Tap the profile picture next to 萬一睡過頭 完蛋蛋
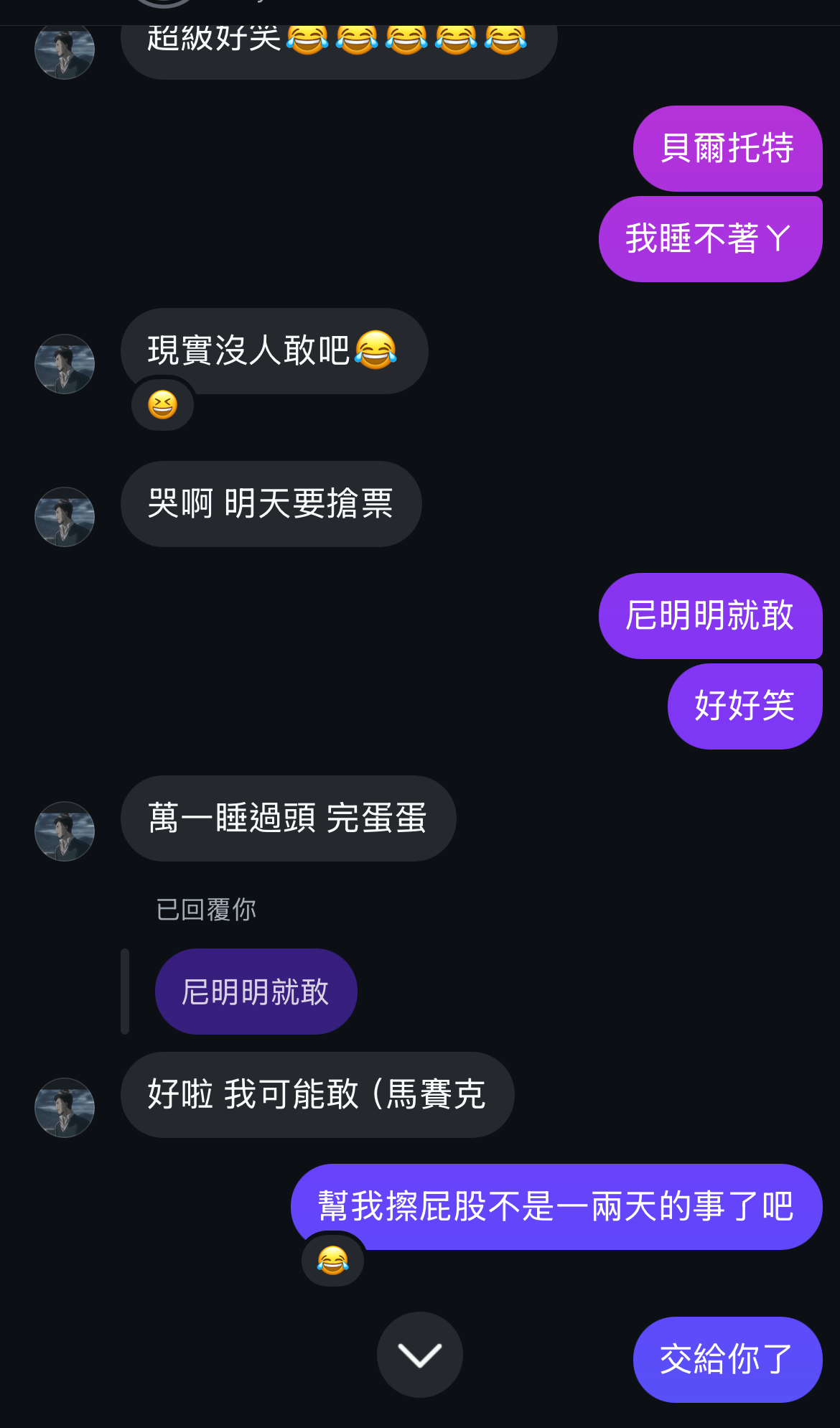This screenshot has width=840, height=1428. 65,831
